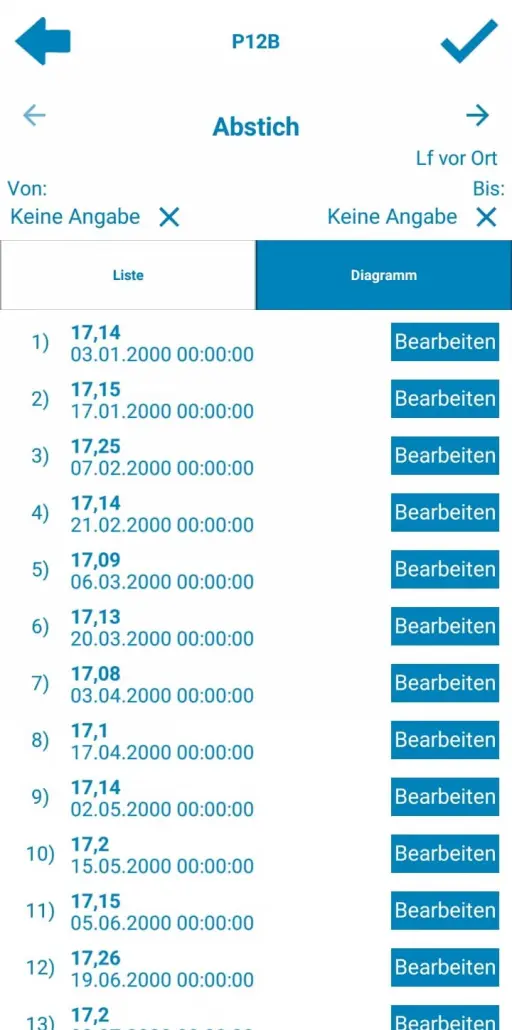This screenshot has width=512, height=1030.
Task: Tap Bearbeiten for entry 10 on 15.05.2000
Action: tap(445, 853)
